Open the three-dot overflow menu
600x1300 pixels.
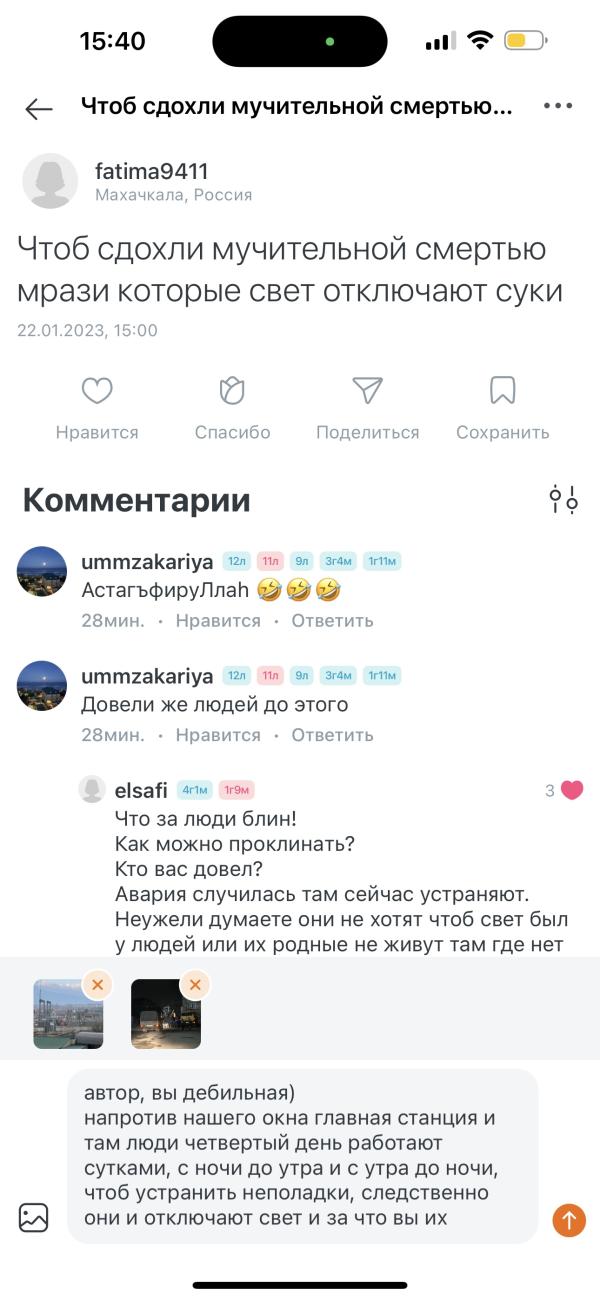(557, 107)
